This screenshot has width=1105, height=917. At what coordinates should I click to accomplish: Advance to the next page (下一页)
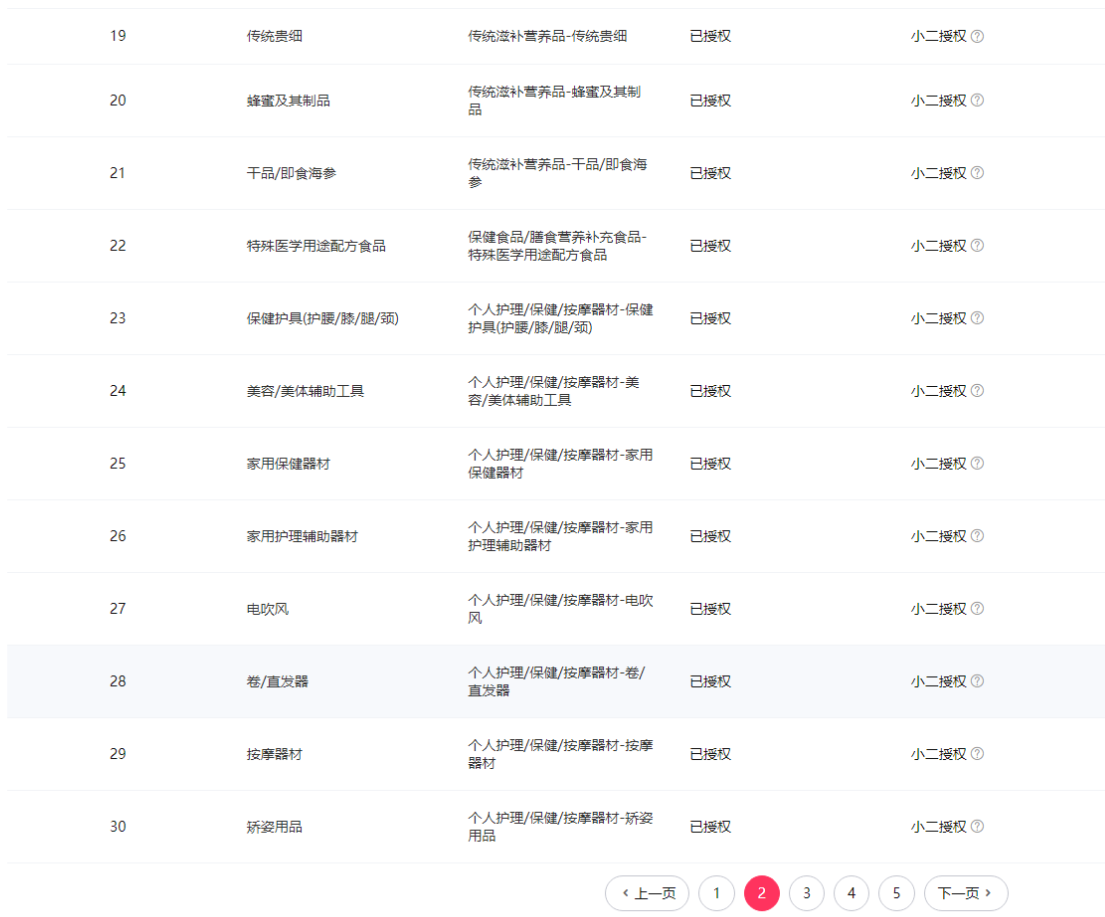pos(965,893)
